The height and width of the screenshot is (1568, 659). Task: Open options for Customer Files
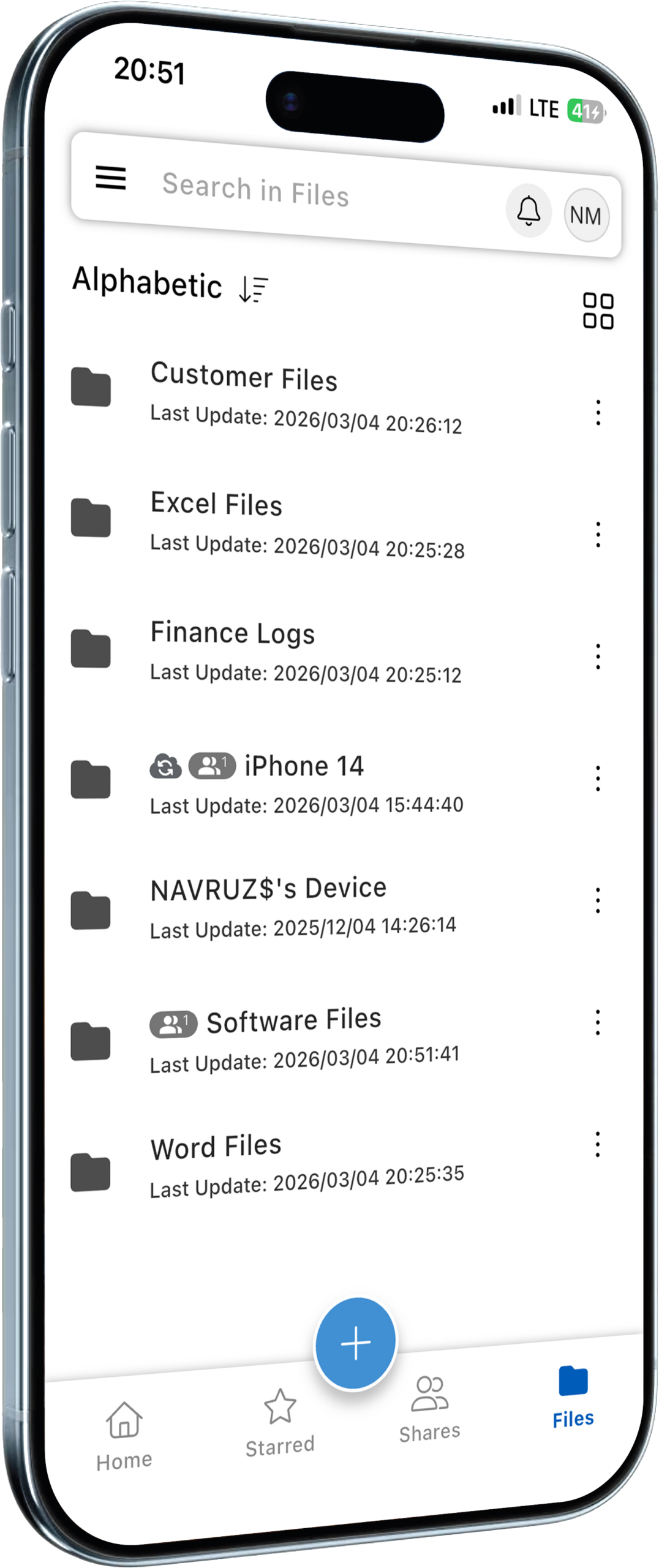click(x=598, y=413)
